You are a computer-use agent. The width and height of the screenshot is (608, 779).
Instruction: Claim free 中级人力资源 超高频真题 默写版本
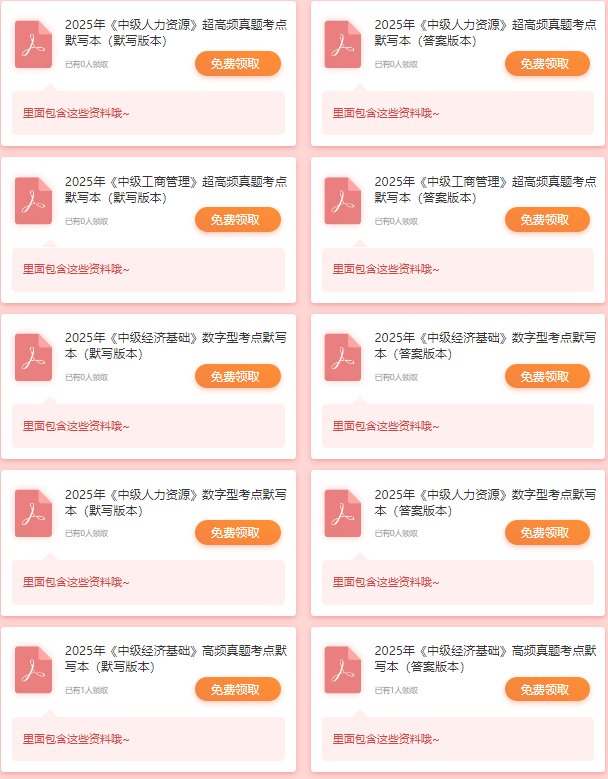(x=237, y=64)
